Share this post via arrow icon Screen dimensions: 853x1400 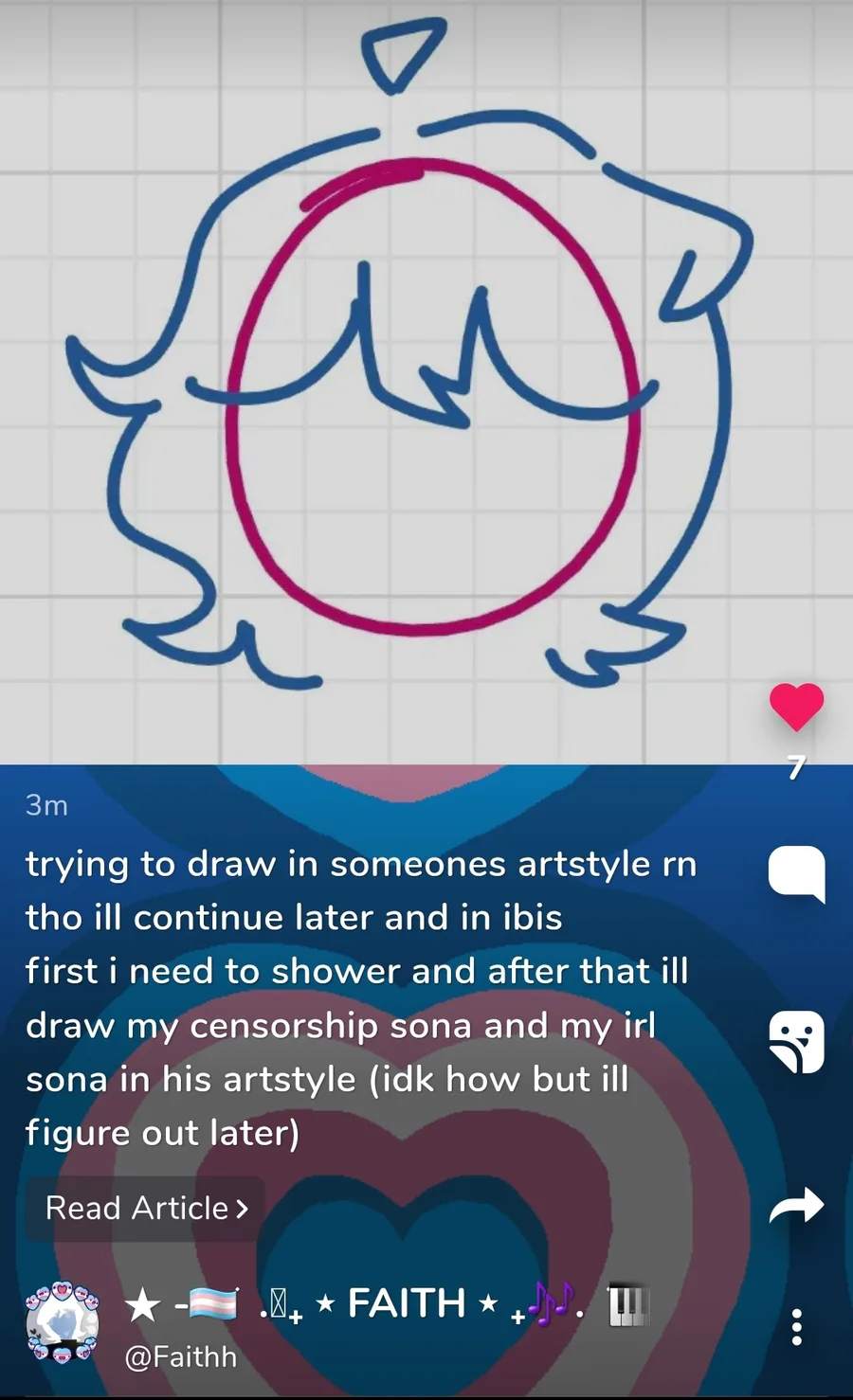pyautogui.click(x=796, y=1206)
